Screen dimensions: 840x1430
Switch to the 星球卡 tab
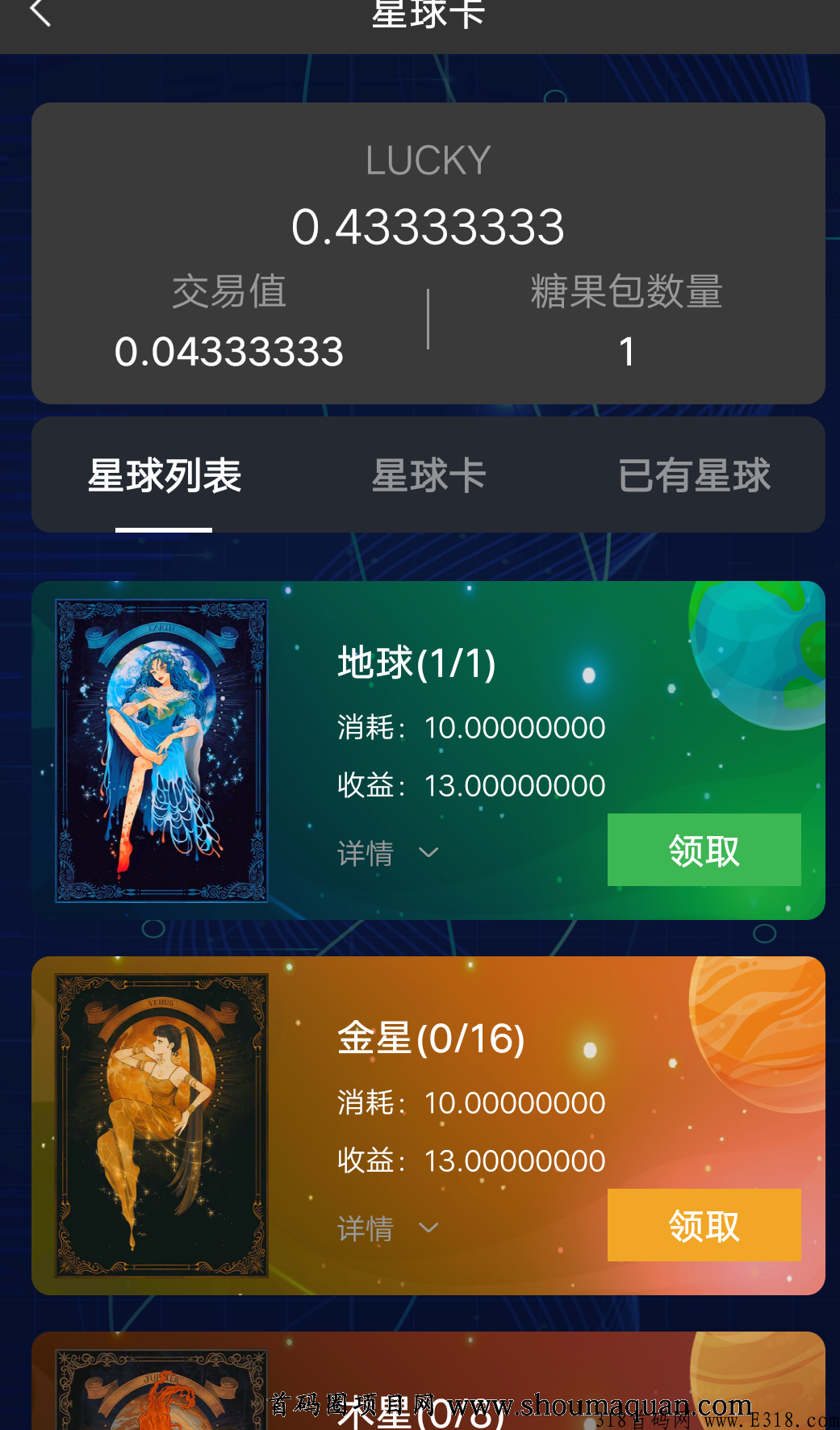click(x=428, y=476)
